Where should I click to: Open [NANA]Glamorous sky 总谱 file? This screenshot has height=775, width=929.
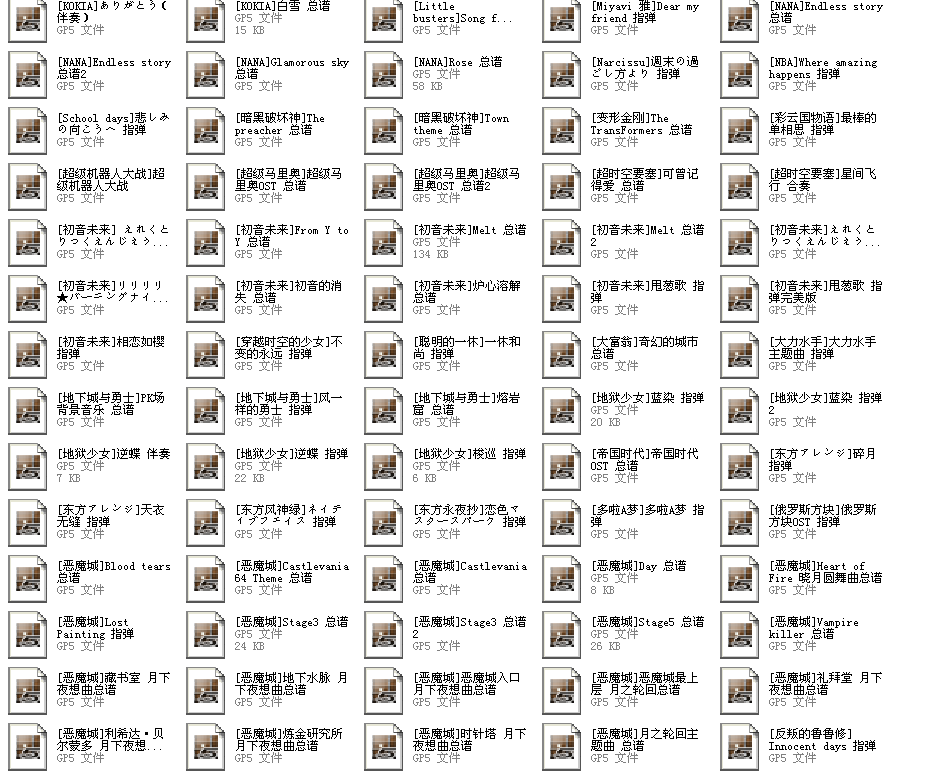pyautogui.click(x=206, y=74)
